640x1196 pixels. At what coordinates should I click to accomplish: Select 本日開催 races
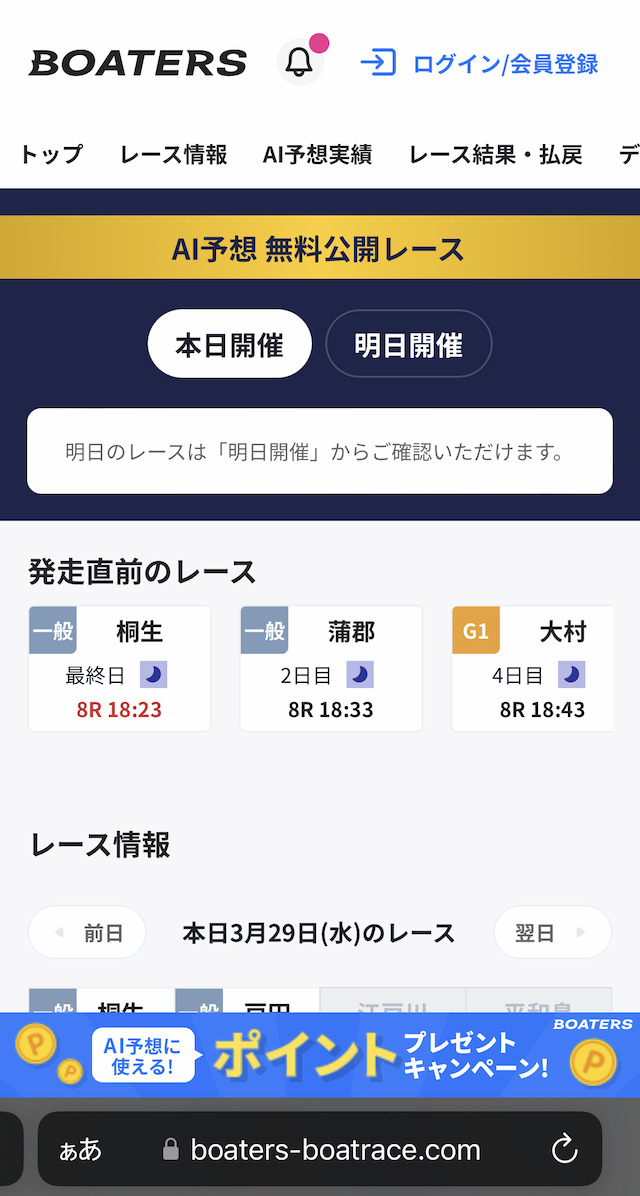[230, 344]
